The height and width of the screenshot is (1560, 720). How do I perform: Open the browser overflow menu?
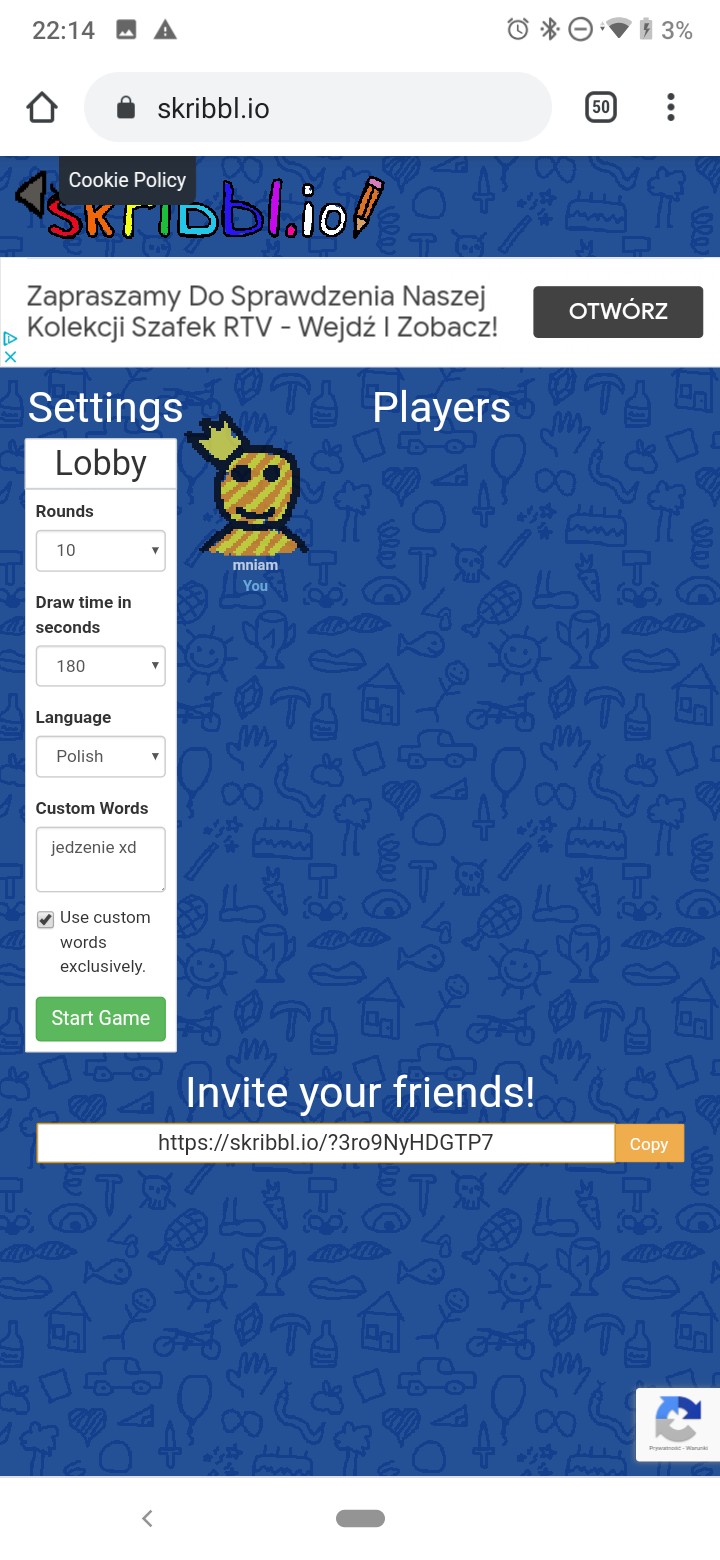(671, 107)
